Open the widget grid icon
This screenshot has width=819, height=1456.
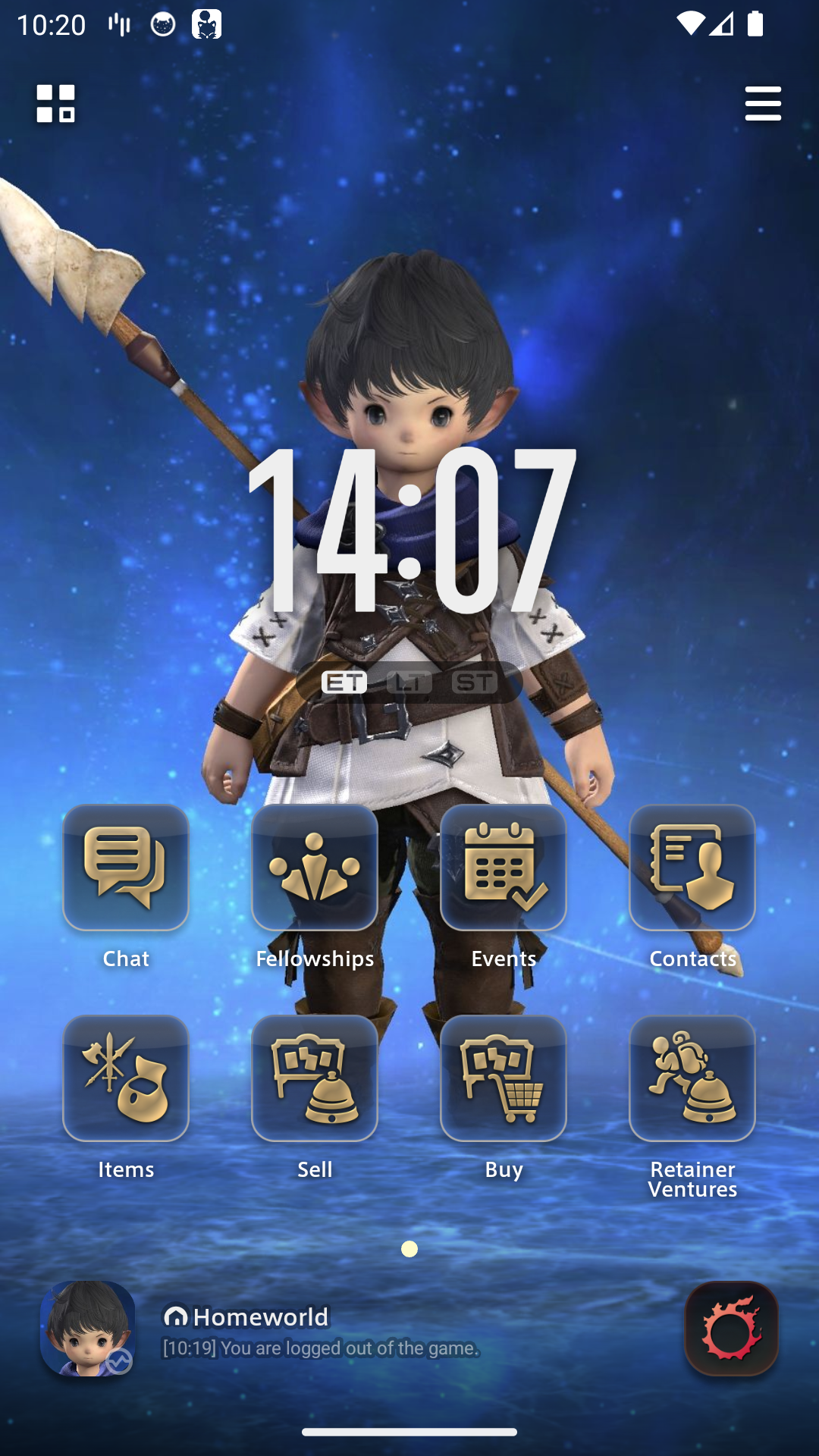(56, 103)
